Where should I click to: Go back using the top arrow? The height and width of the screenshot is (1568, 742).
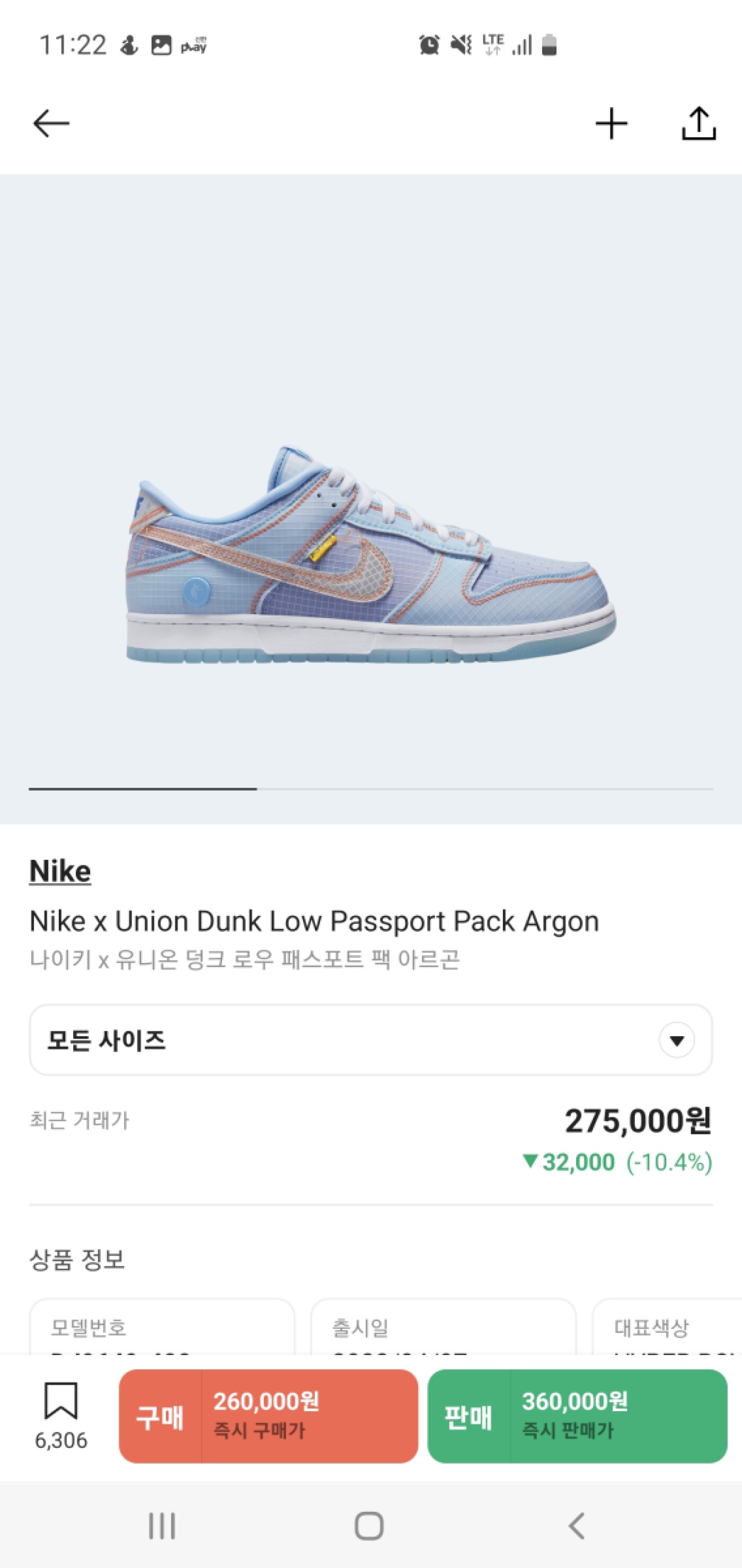click(x=51, y=124)
